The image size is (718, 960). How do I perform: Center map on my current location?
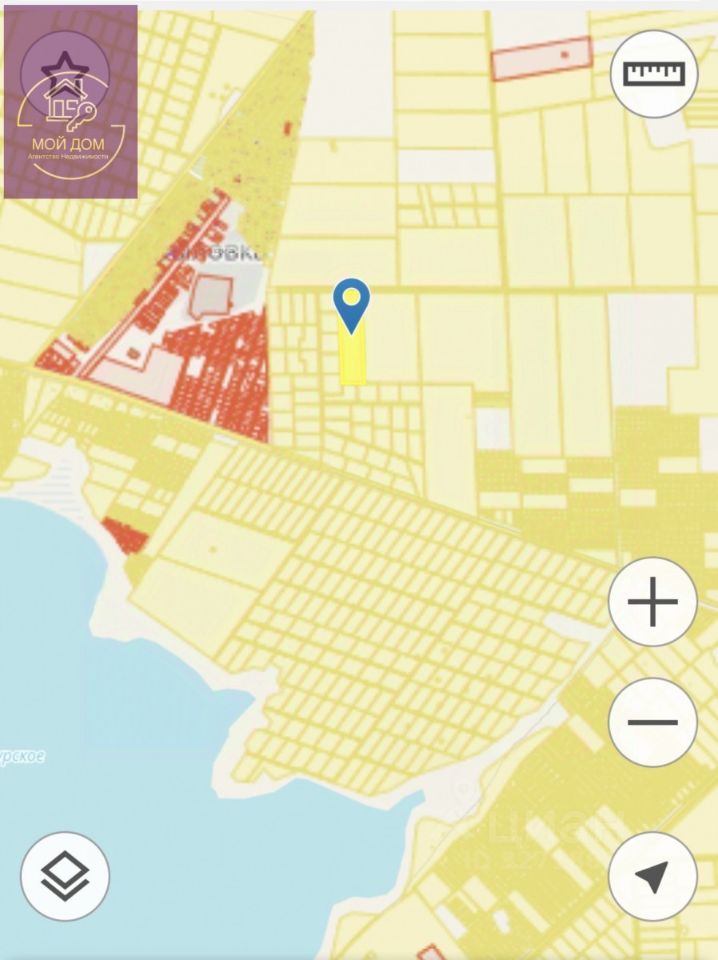(x=652, y=877)
